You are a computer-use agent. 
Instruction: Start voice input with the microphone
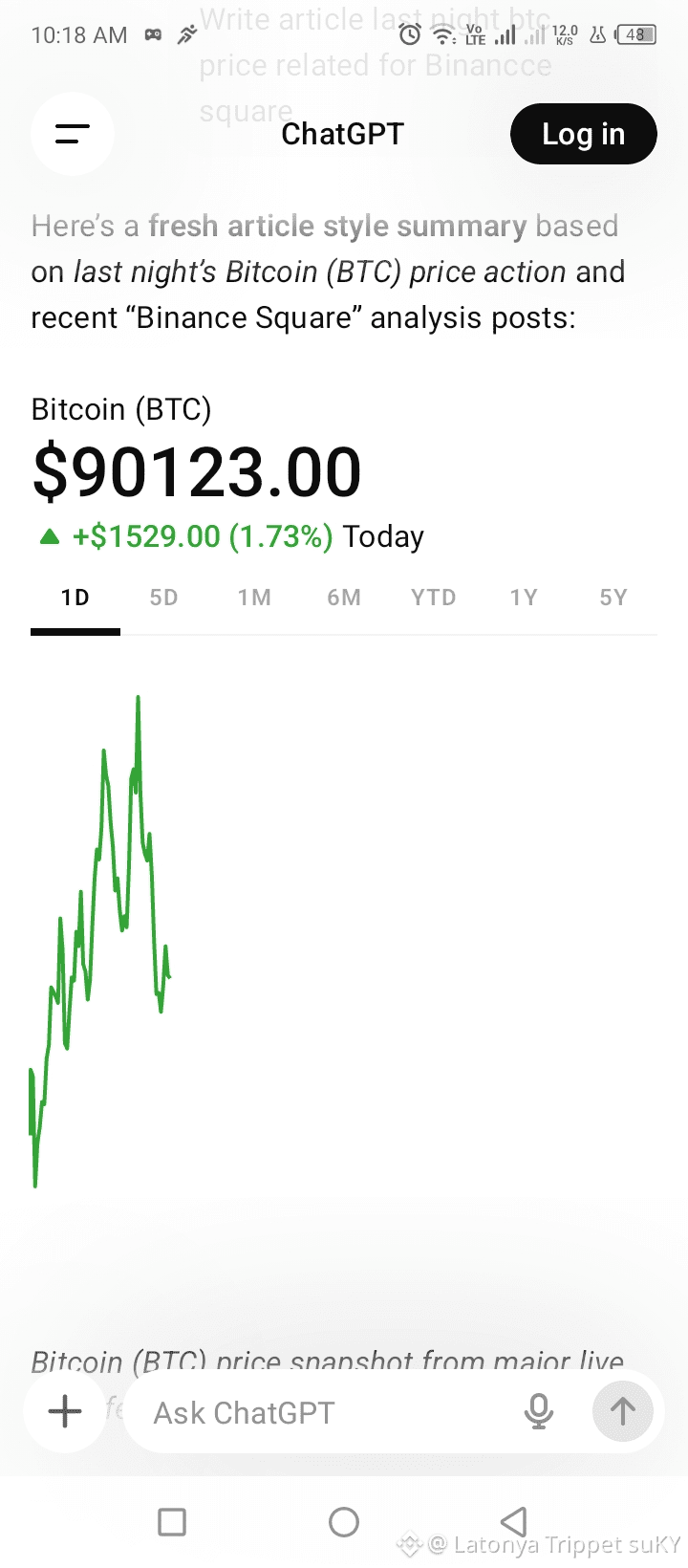(x=539, y=1411)
